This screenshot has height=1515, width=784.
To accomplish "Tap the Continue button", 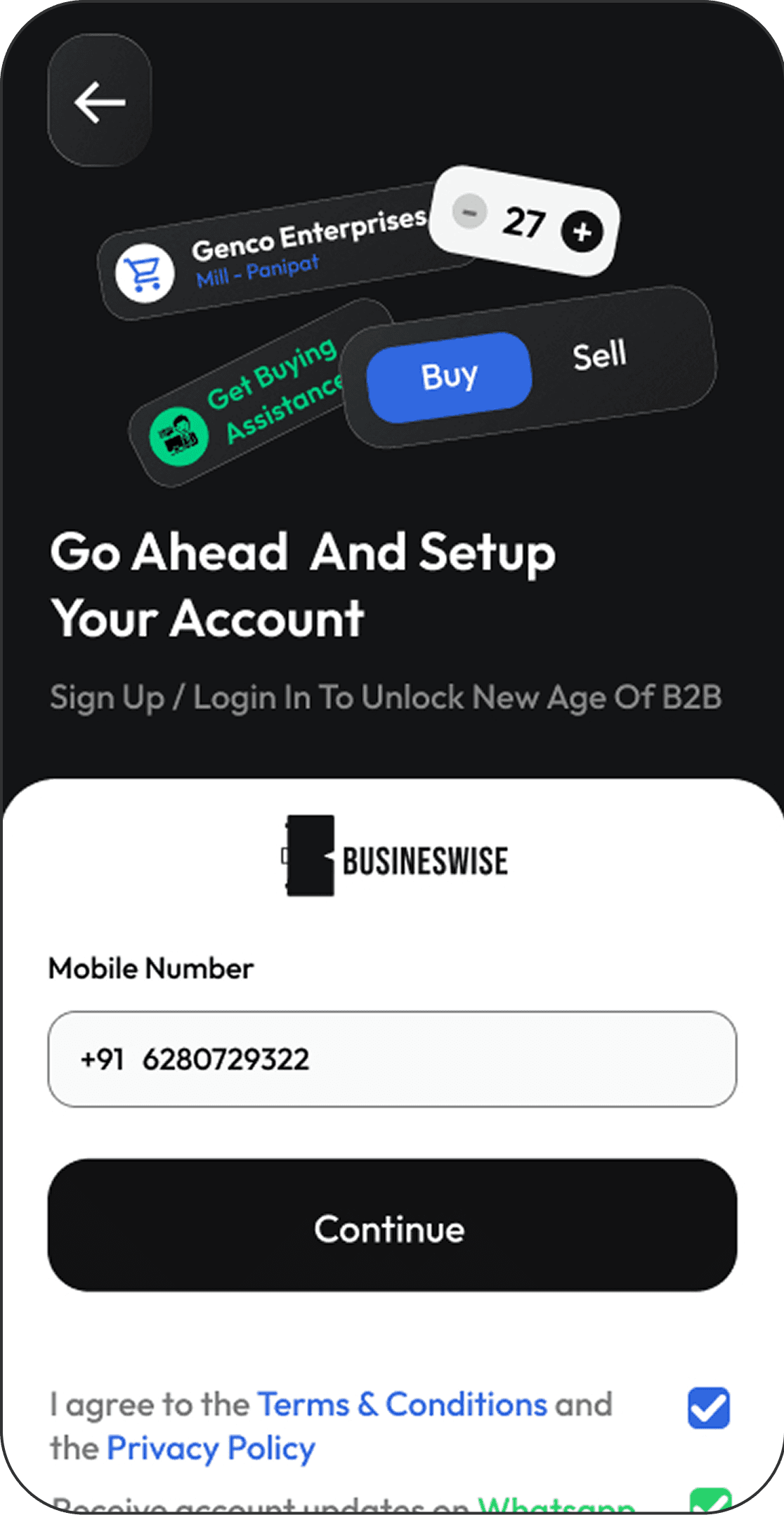I will 392,1228.
